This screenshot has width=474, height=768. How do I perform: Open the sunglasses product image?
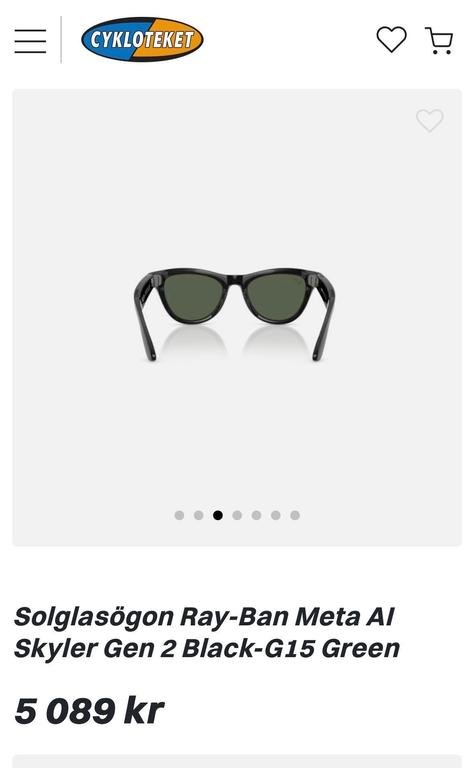pos(235,314)
